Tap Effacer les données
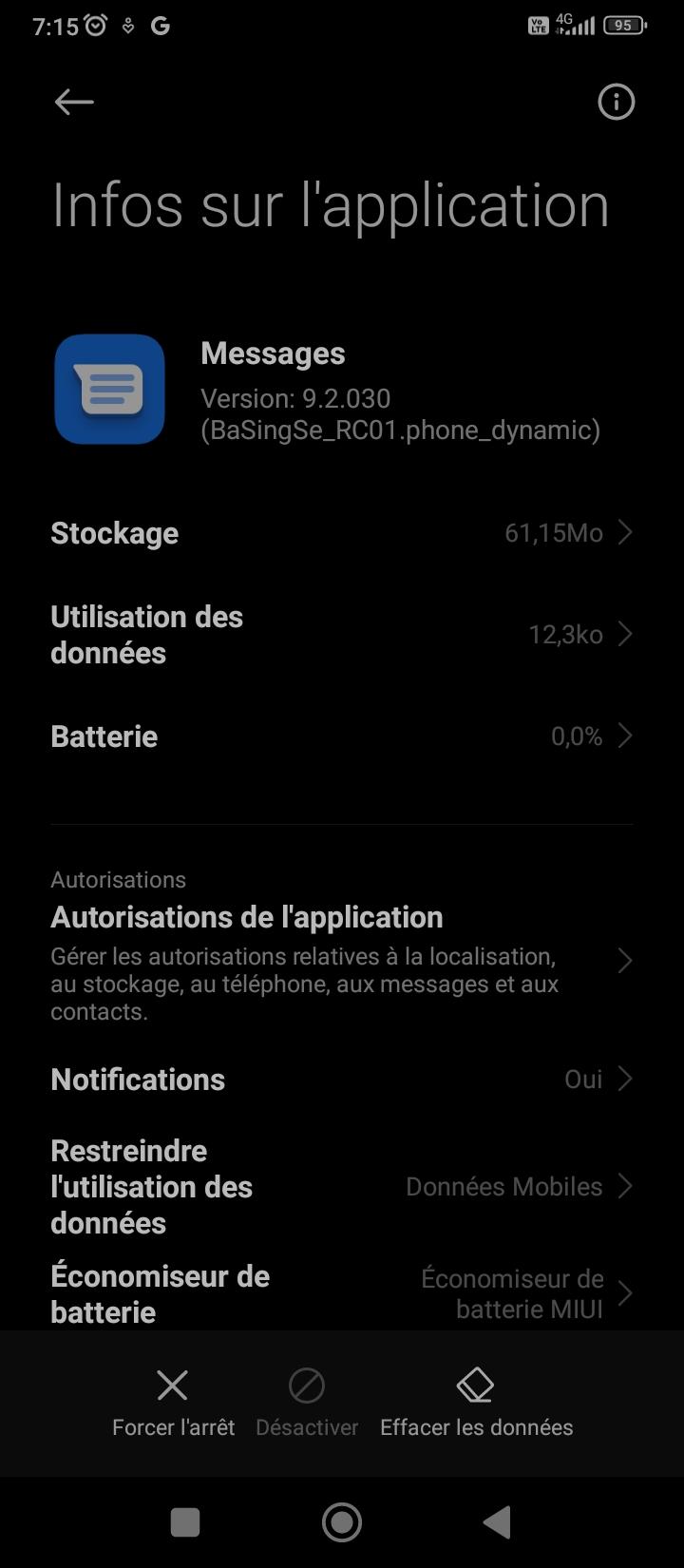This screenshot has height=1568, width=684. click(x=476, y=1402)
